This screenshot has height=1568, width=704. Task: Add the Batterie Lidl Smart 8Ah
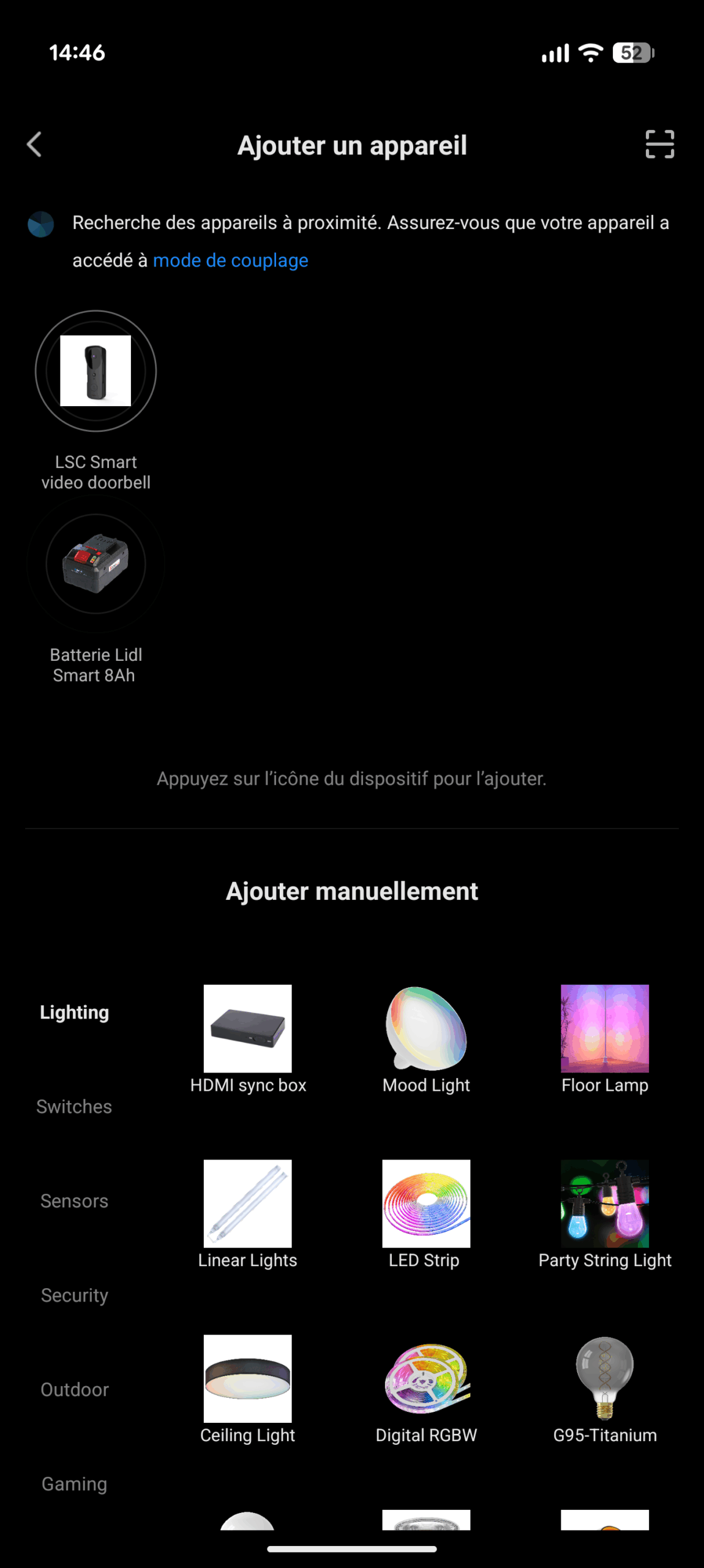click(95, 564)
